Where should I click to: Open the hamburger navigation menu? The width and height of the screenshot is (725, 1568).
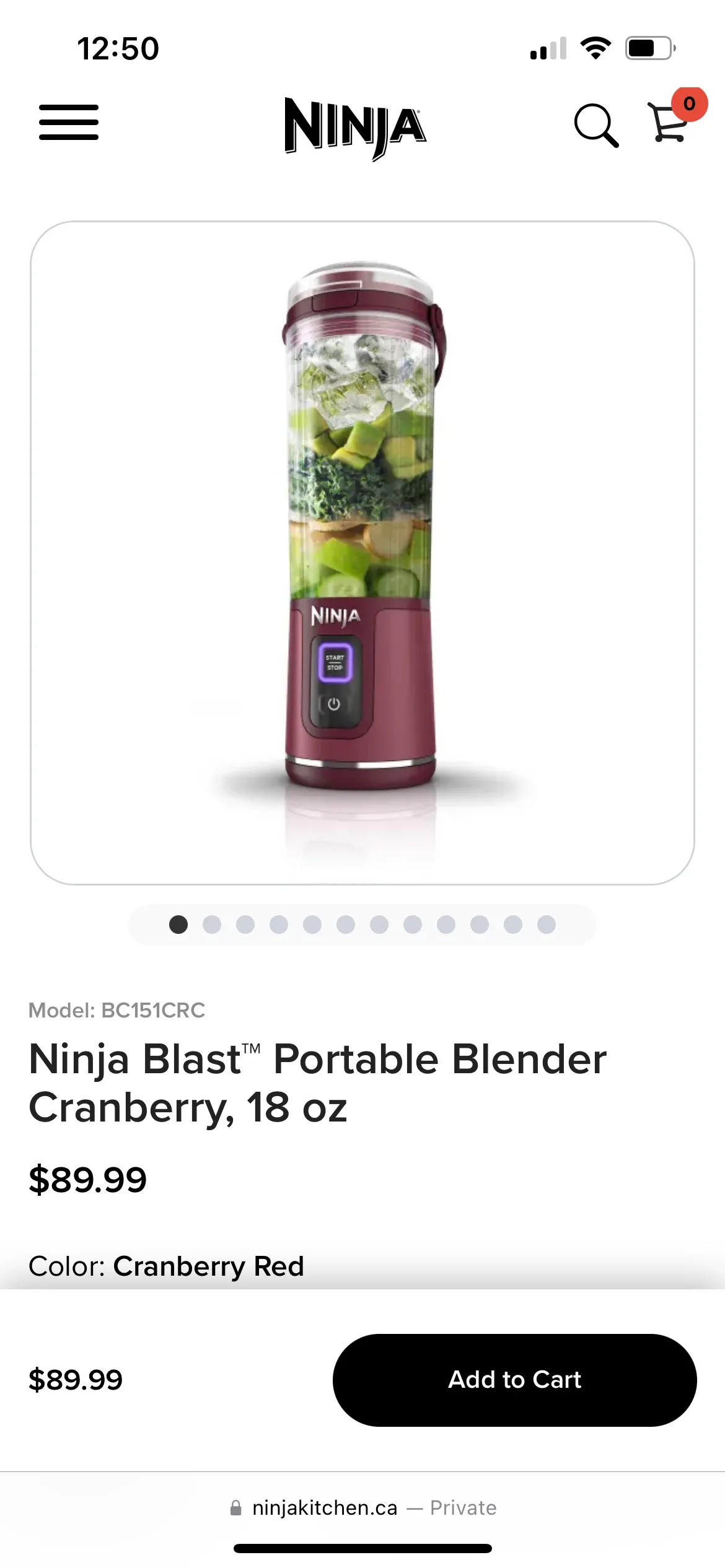pyautogui.click(x=68, y=123)
